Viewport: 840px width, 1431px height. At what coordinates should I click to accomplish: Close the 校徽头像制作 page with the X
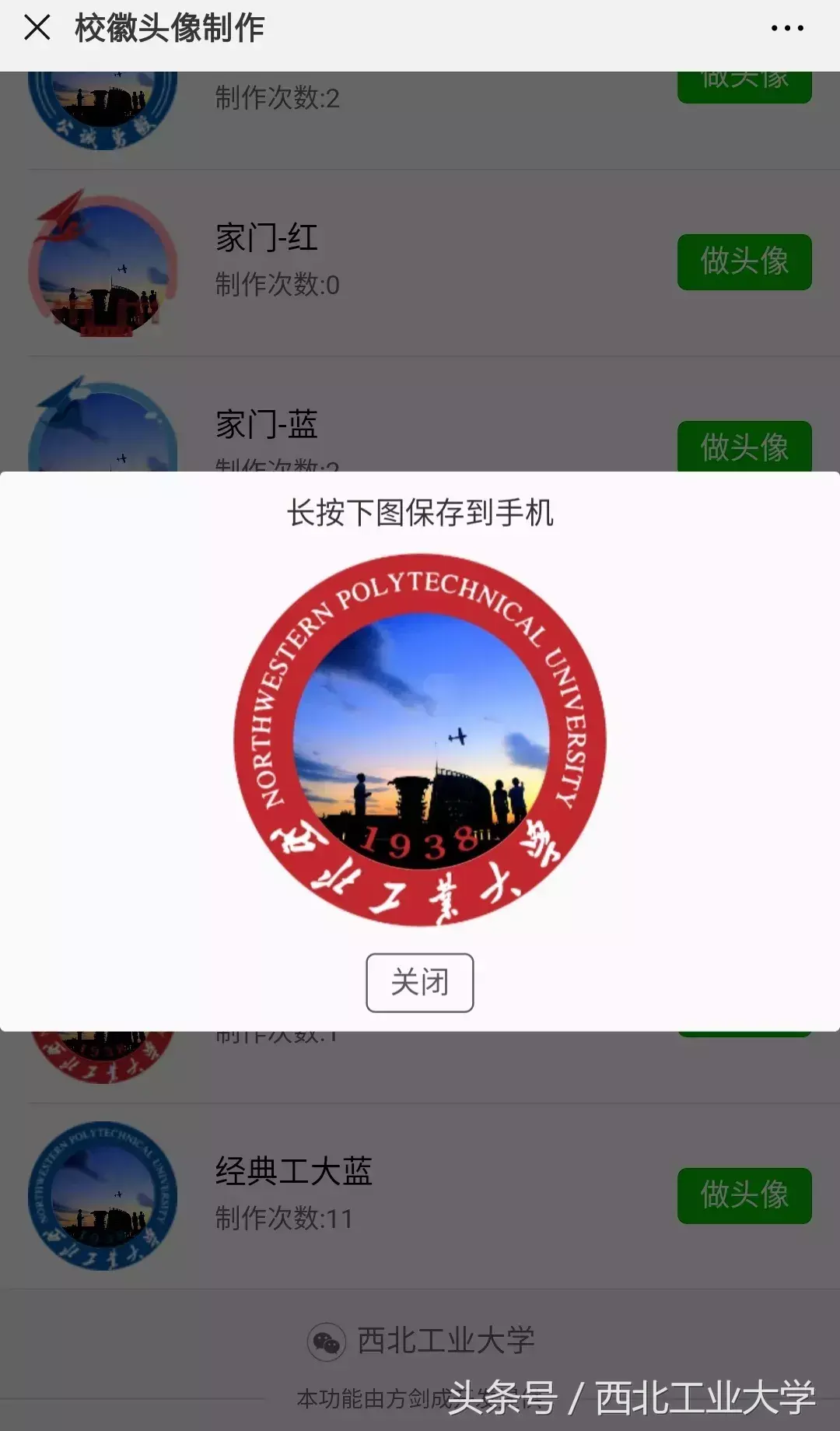[37, 28]
